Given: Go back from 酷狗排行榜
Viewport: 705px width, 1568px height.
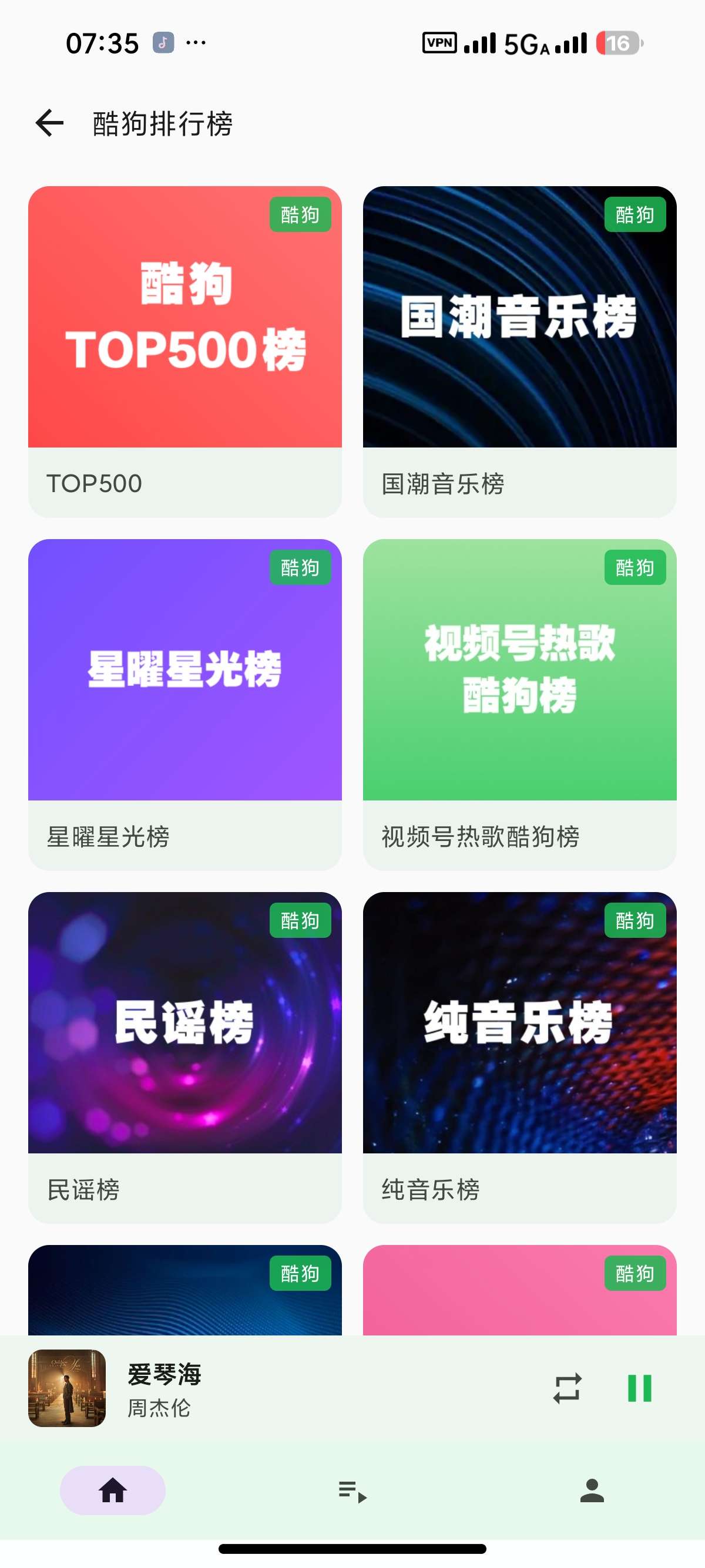Looking at the screenshot, I should pyautogui.click(x=50, y=123).
